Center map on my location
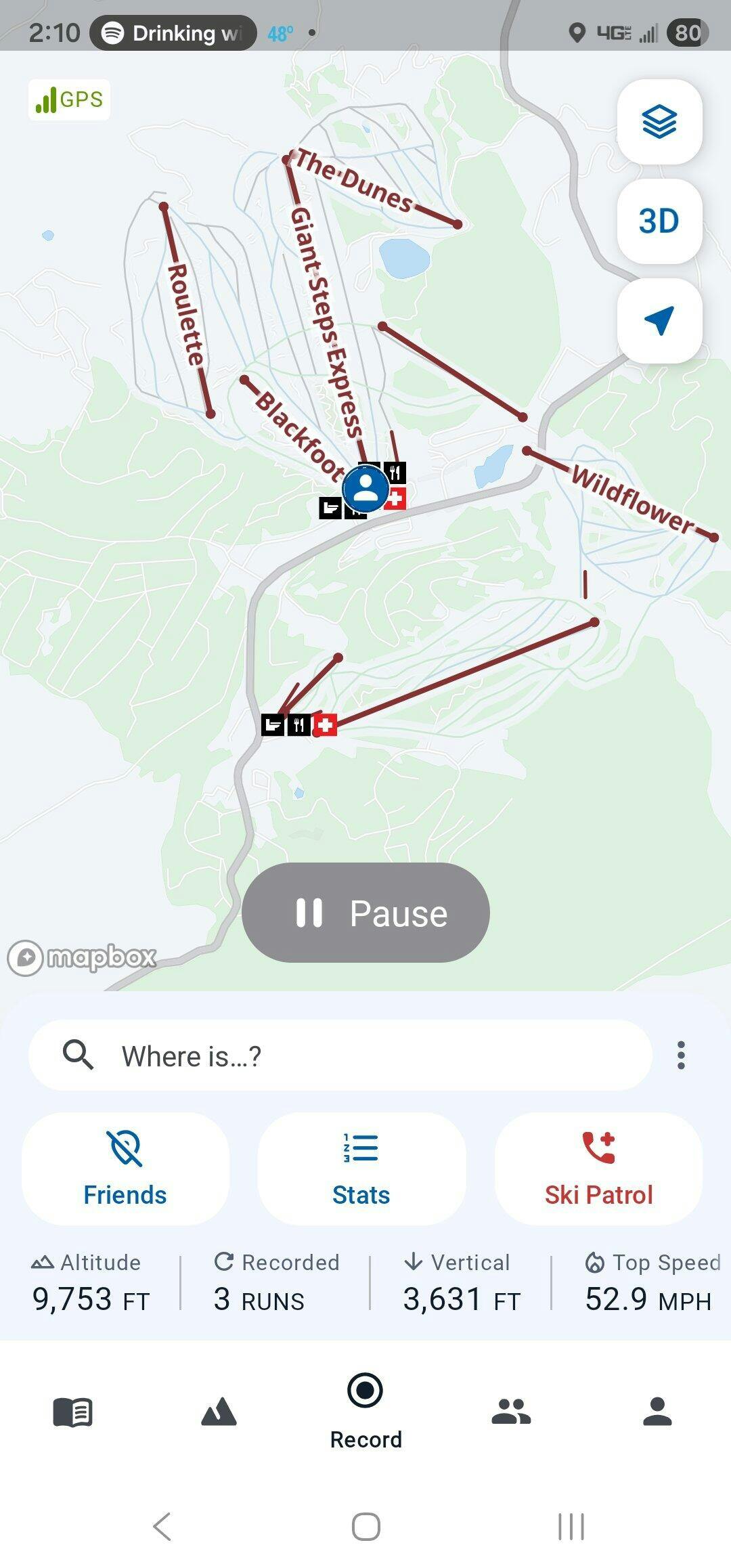 (659, 320)
